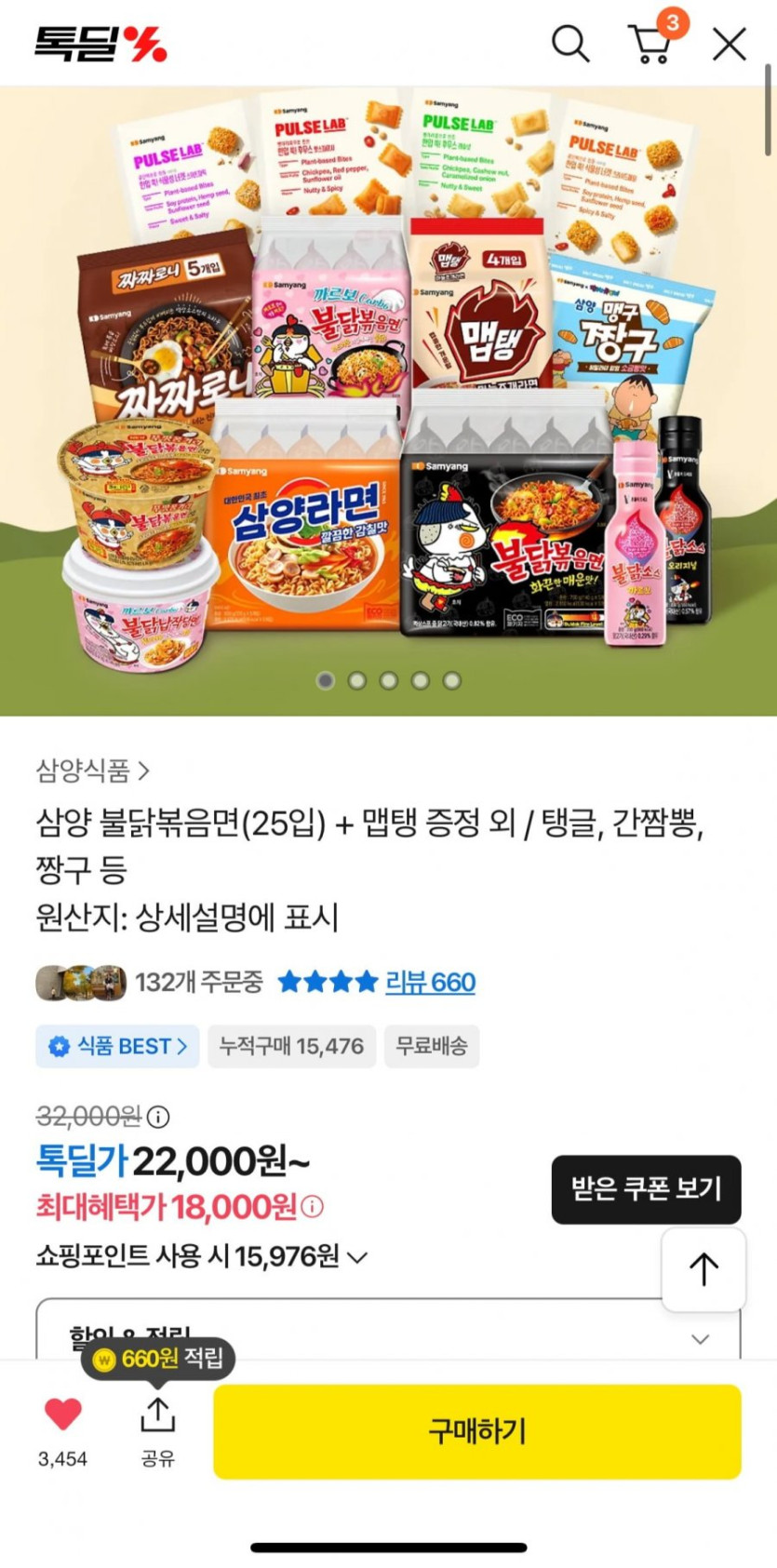This screenshot has height=1568, width=777.
Task: Like this product with the heart
Action: 62,1415
